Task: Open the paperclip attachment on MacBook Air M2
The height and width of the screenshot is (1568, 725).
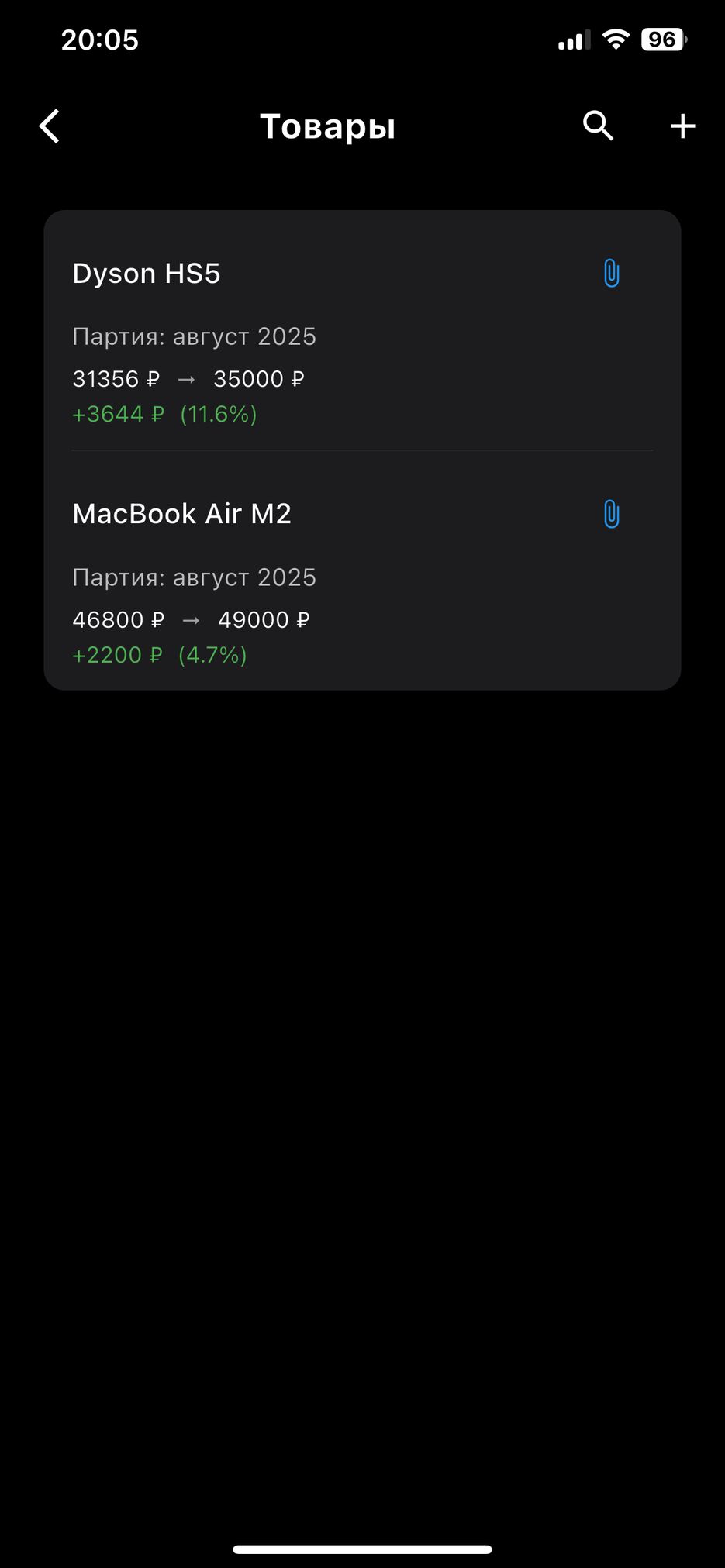Action: point(611,514)
